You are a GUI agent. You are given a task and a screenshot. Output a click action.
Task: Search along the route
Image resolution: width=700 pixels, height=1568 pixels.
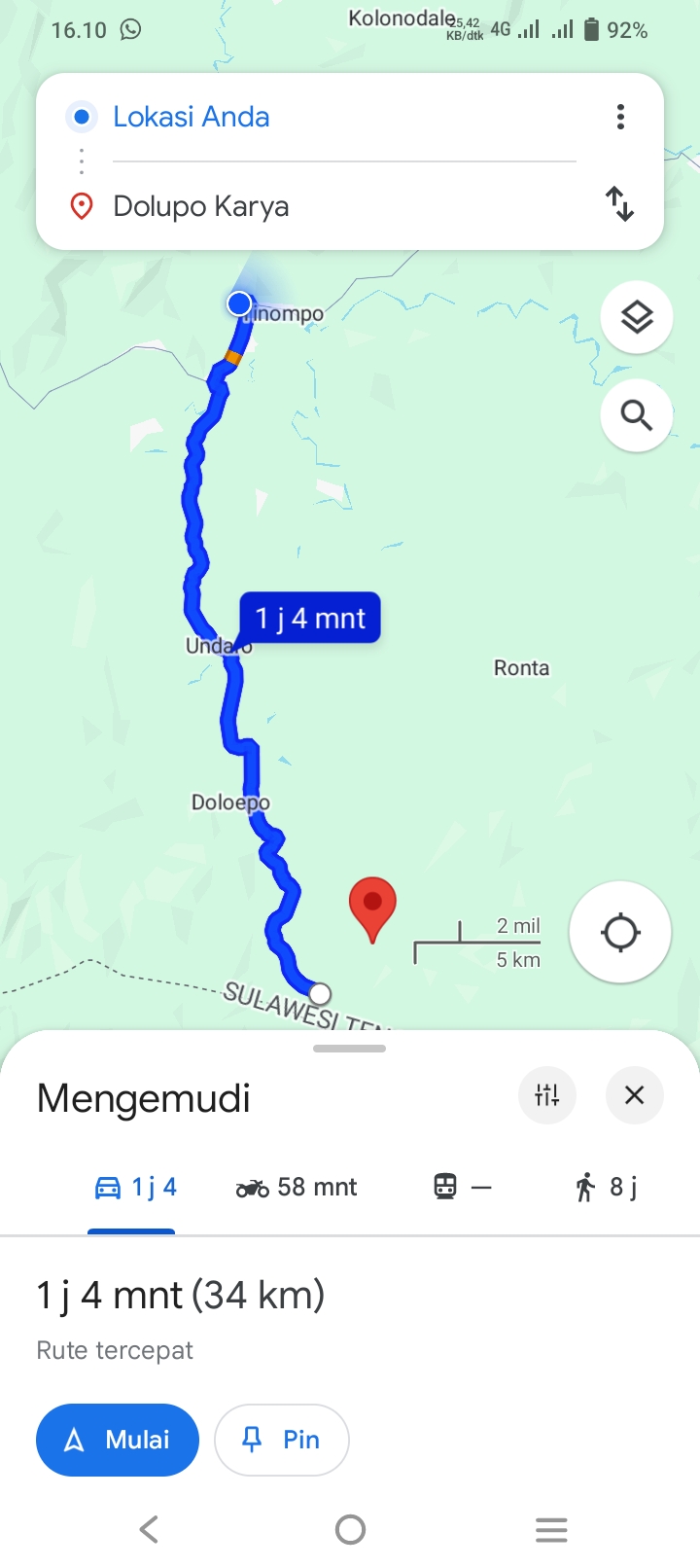[637, 415]
